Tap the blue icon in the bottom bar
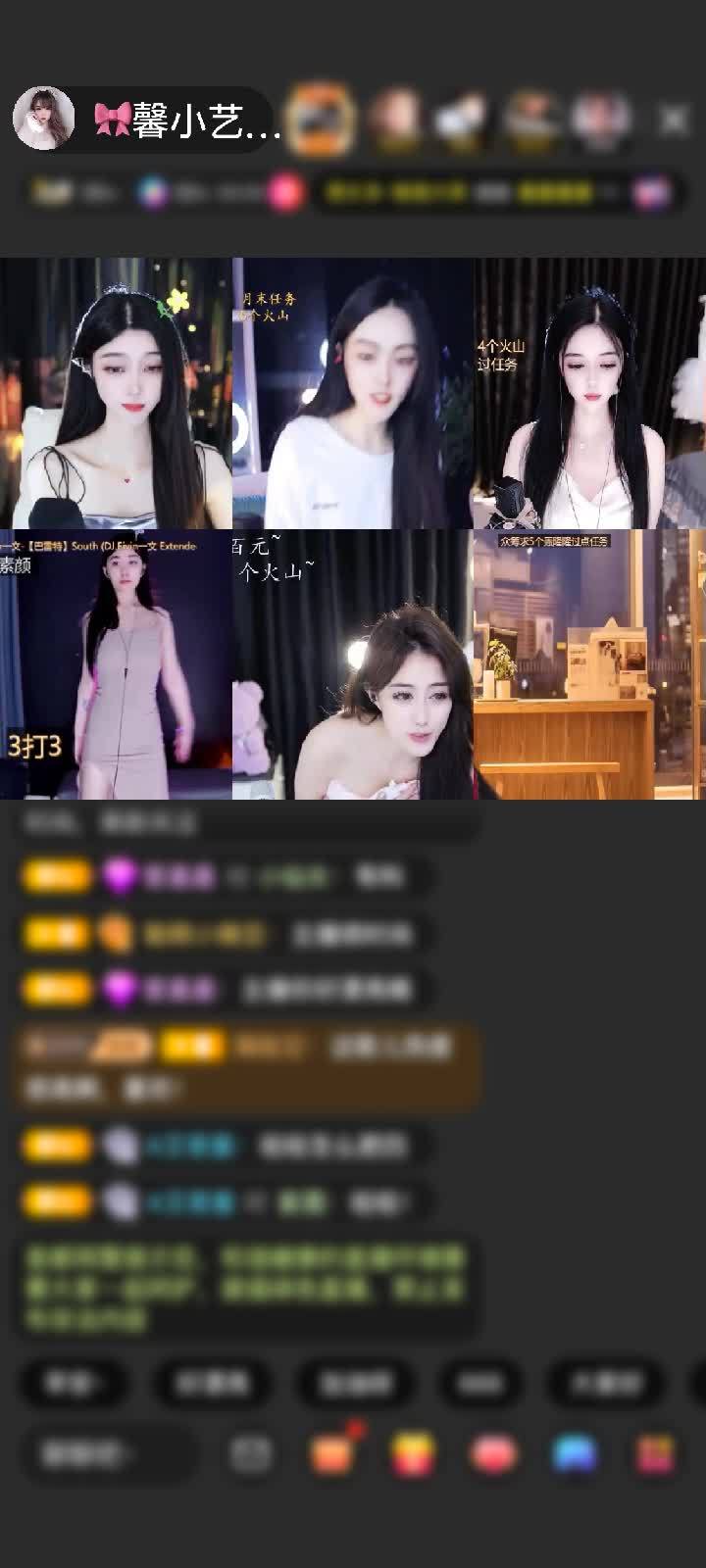 coord(575,1454)
